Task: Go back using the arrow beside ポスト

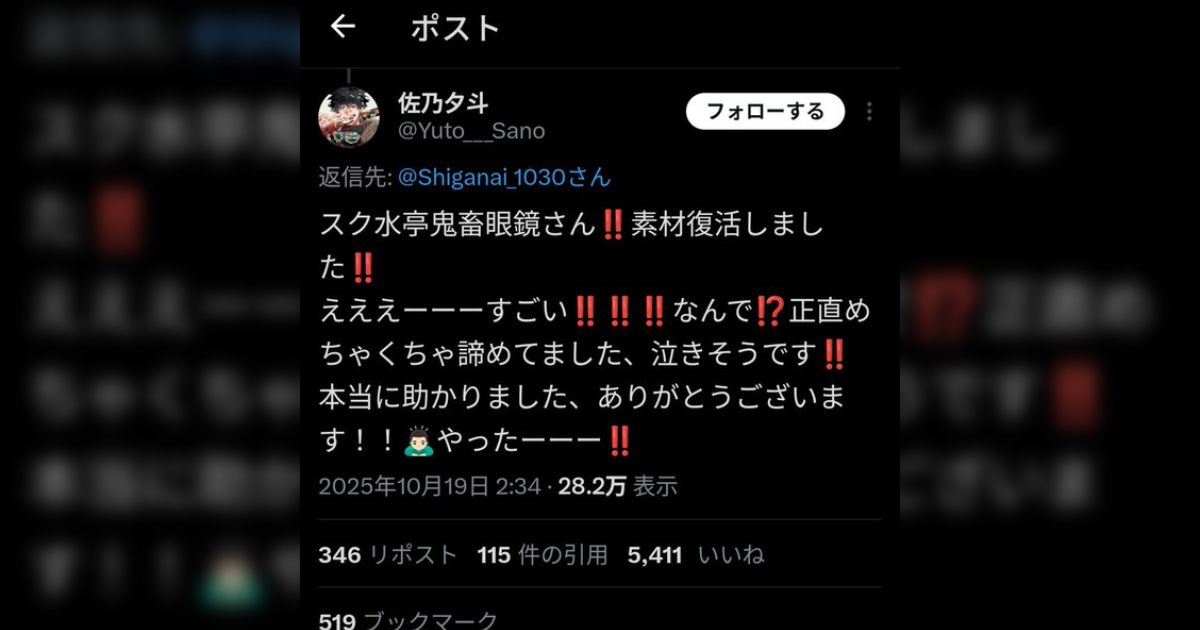Action: (343, 27)
